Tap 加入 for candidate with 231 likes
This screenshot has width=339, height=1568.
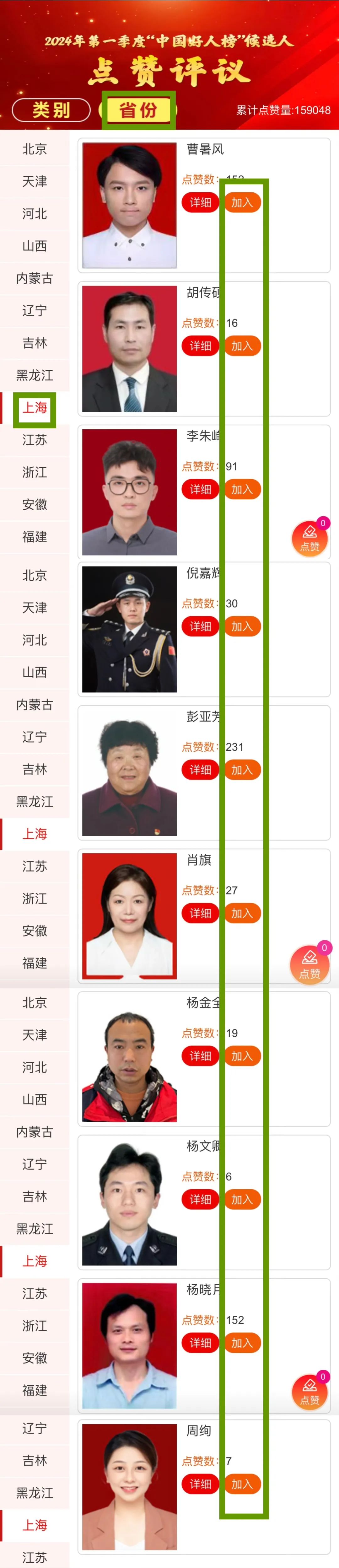pos(242,770)
